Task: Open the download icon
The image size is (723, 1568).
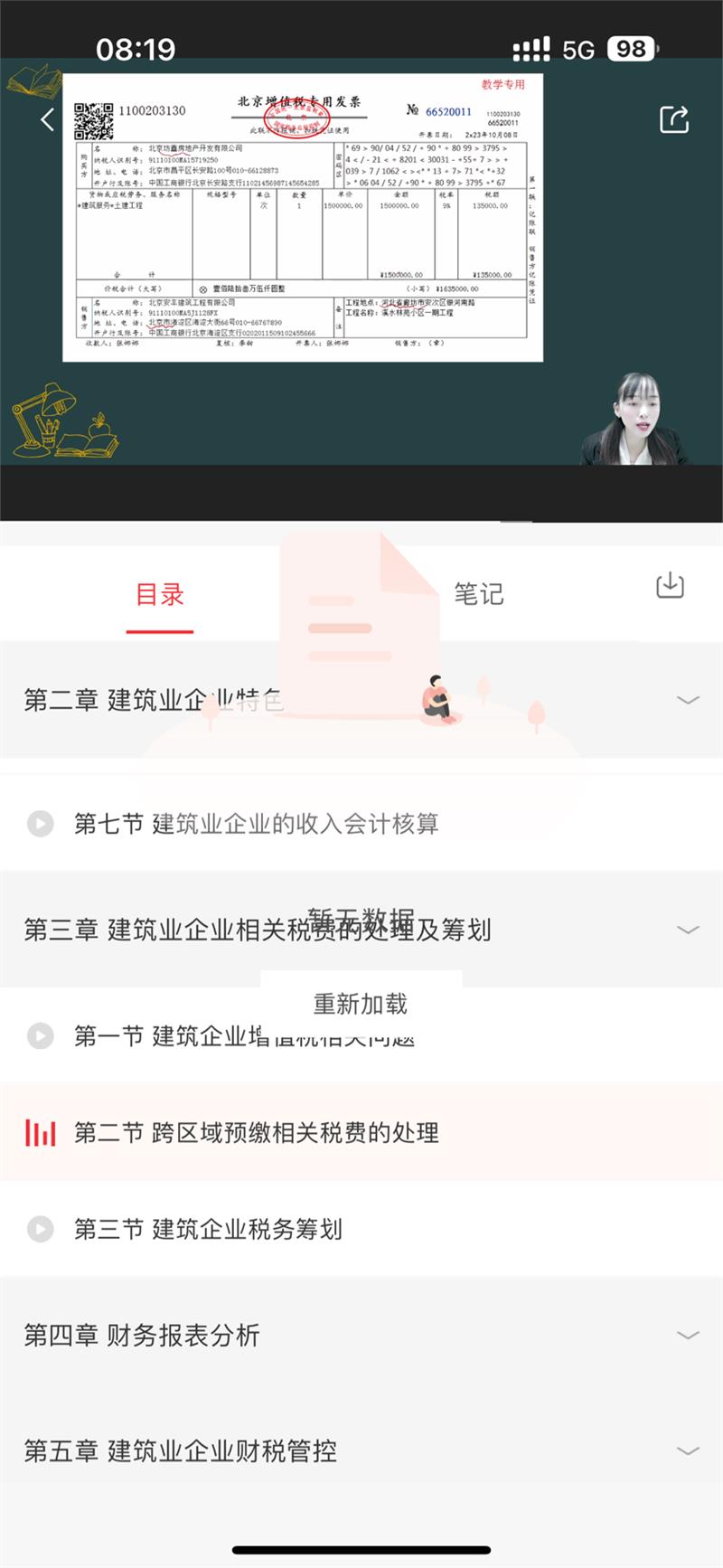Action: pos(670,586)
